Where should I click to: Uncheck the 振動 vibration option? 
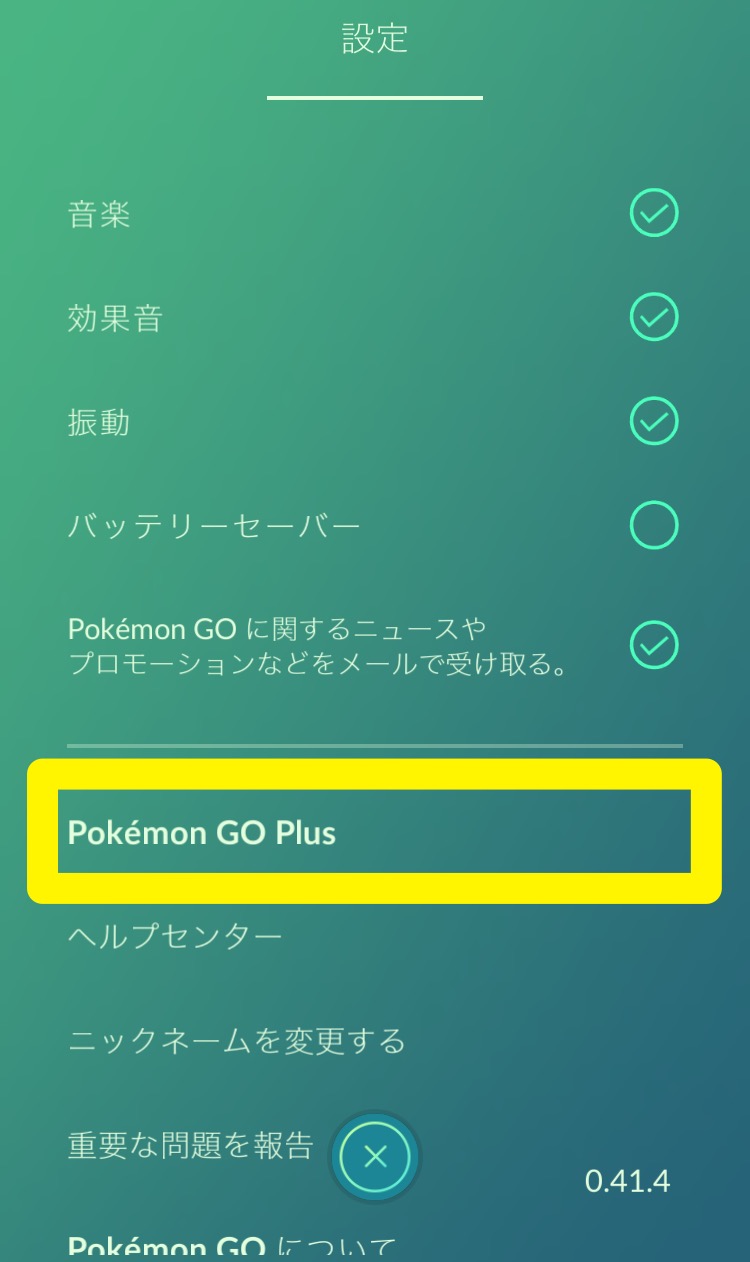click(x=654, y=421)
